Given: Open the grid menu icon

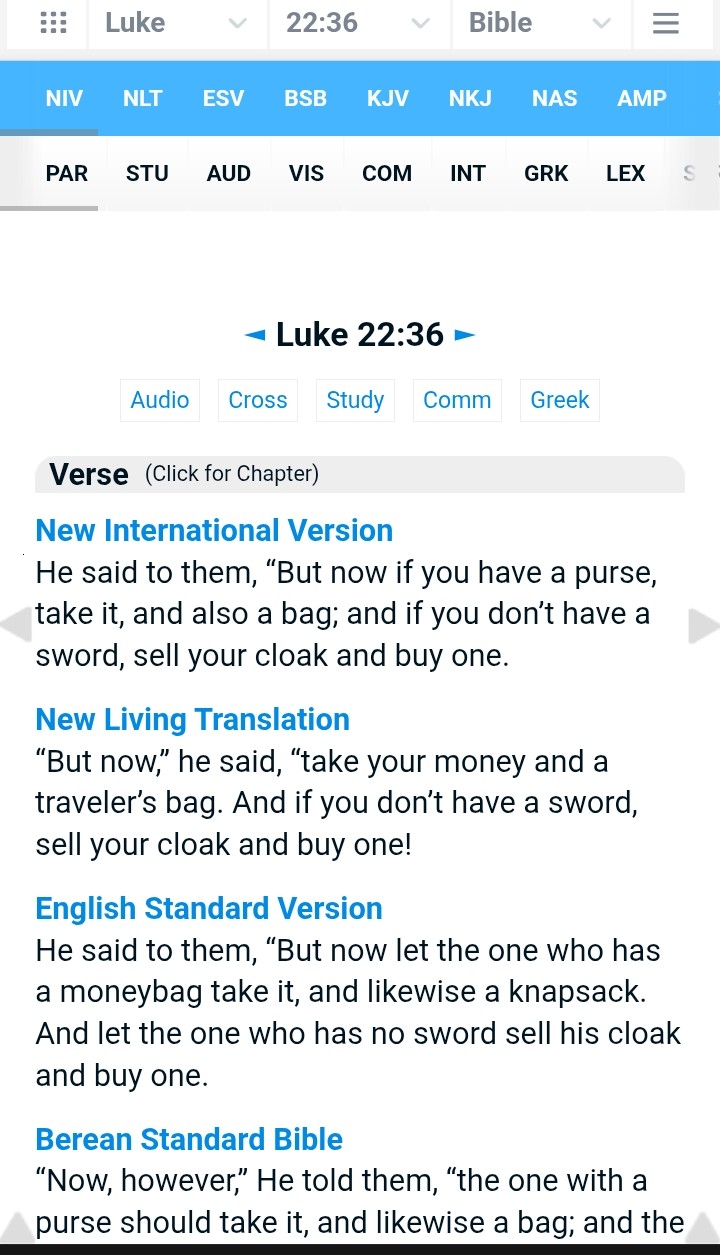Looking at the screenshot, I should tap(53, 23).
